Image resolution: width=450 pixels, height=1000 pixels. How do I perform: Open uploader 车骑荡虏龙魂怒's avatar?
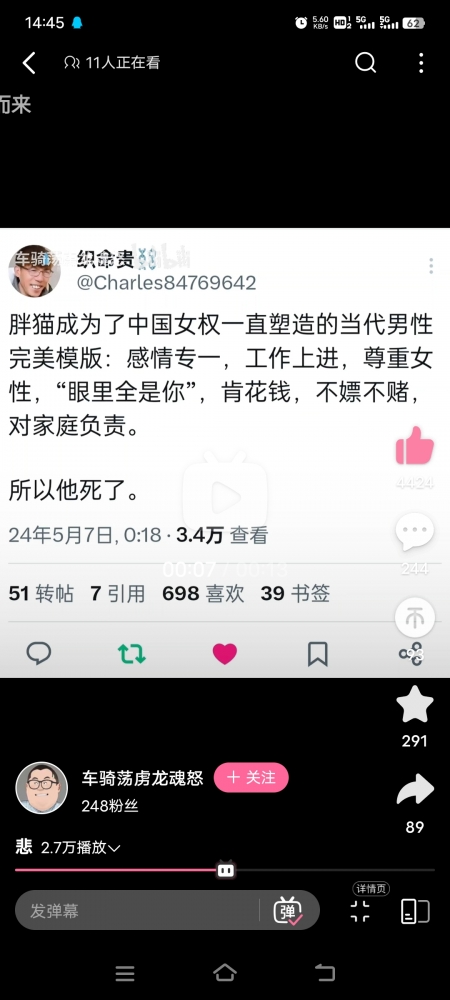point(41,788)
